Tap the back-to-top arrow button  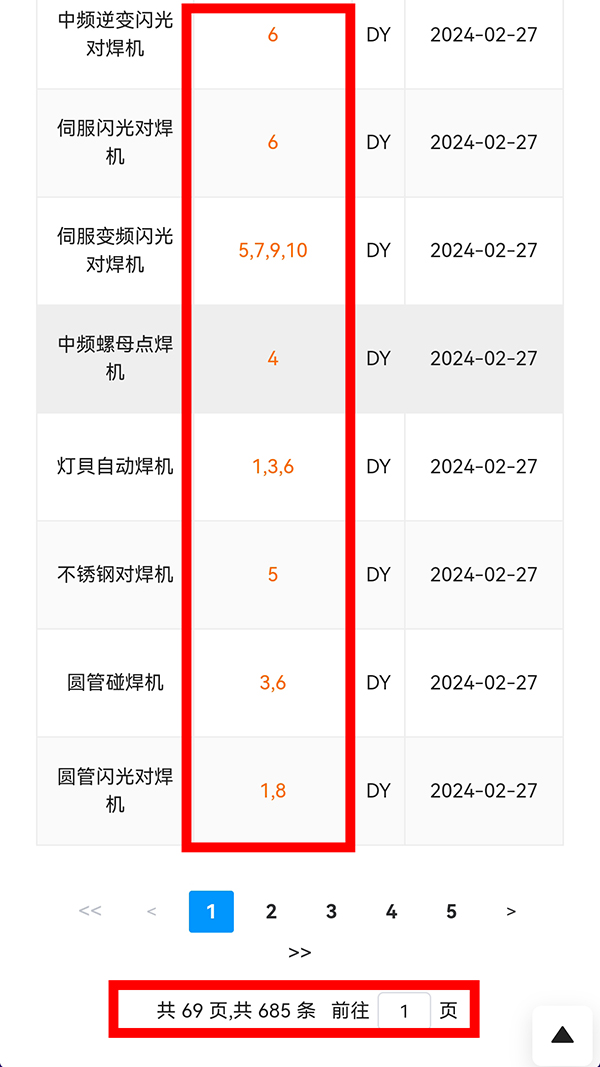click(x=563, y=1035)
